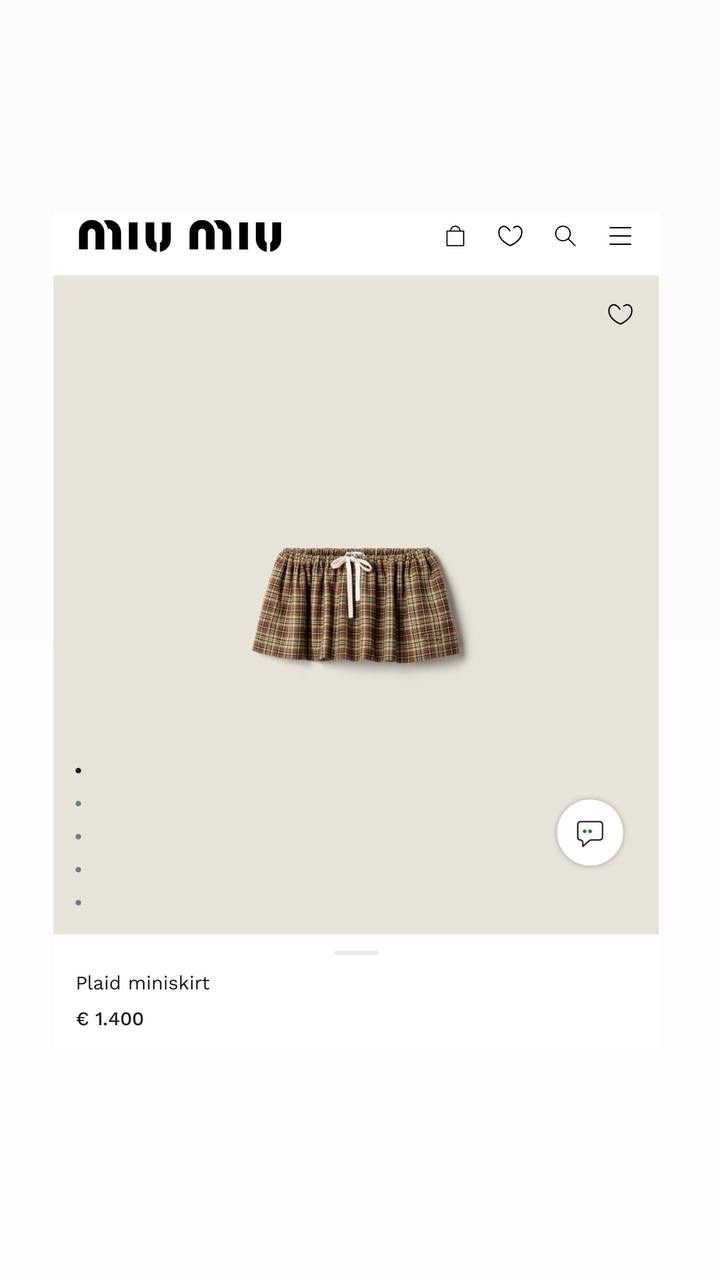Start a chat with customer support
Image resolution: width=720 pixels, height=1280 pixels.
tap(590, 832)
